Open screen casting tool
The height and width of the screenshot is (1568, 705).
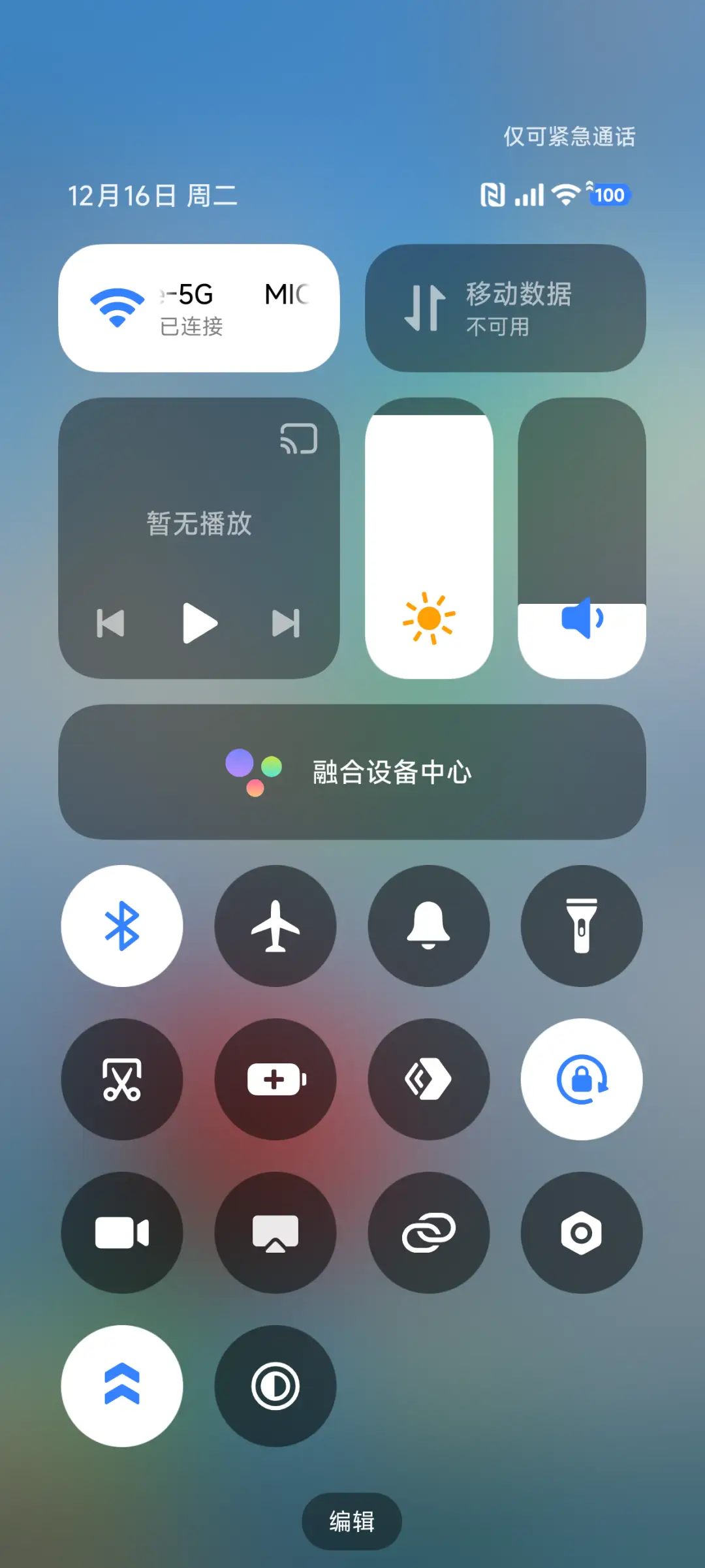coord(275,1232)
